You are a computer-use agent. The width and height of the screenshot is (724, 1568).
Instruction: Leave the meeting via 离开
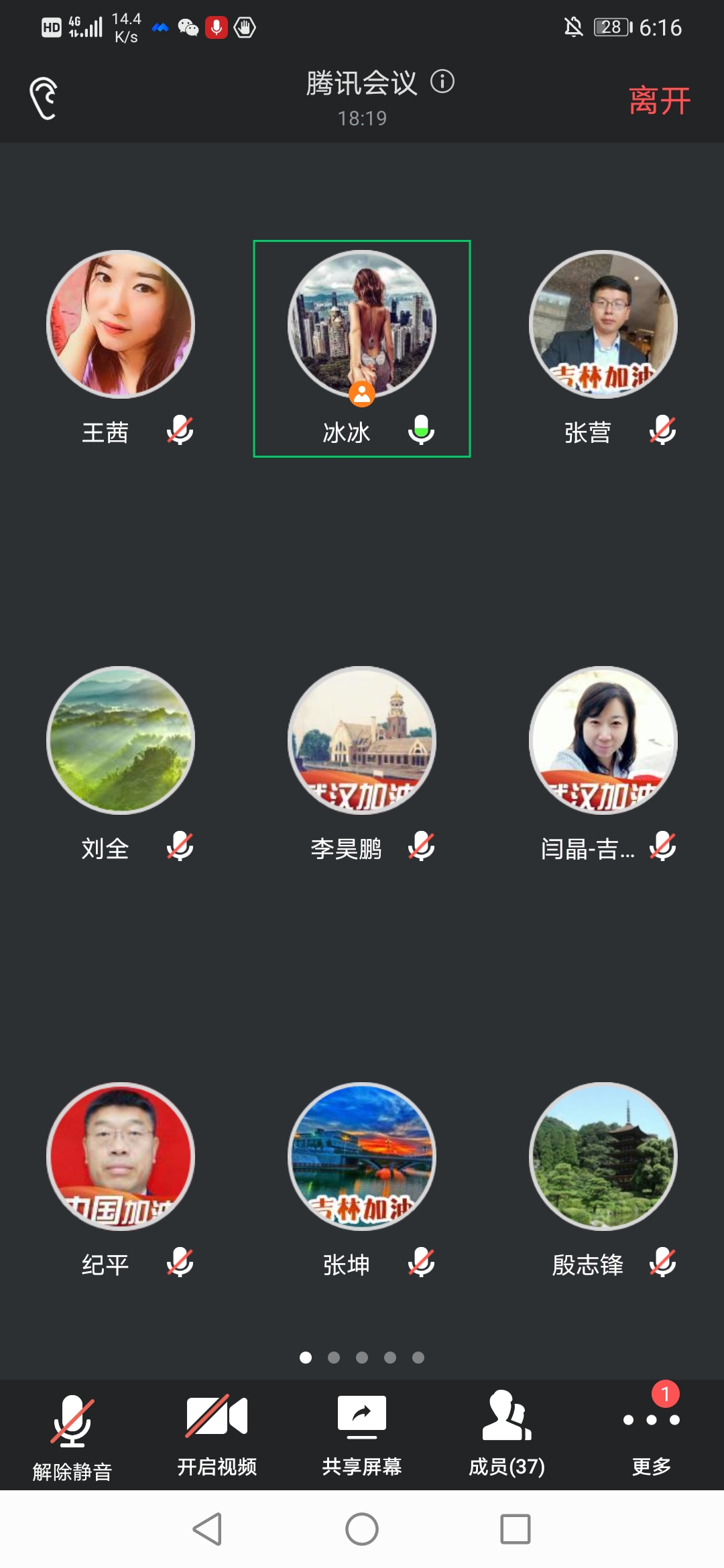pos(659,101)
